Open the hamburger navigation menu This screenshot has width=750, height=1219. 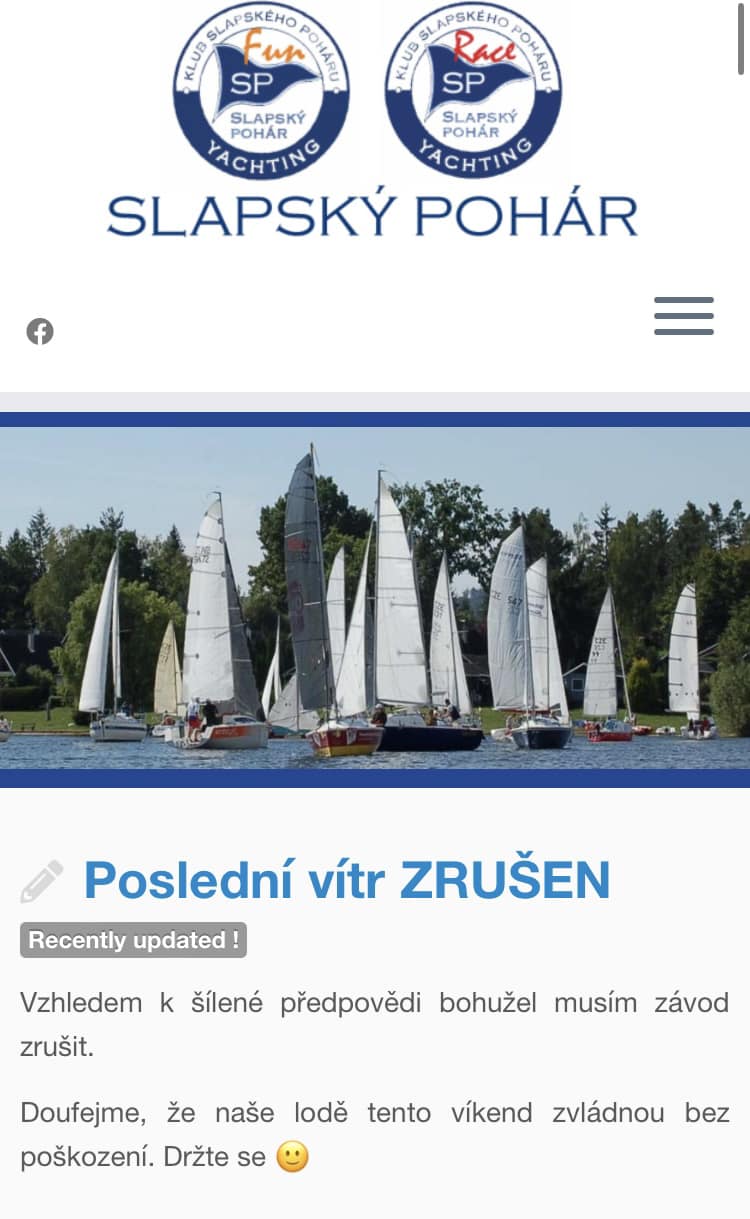pyautogui.click(x=684, y=316)
